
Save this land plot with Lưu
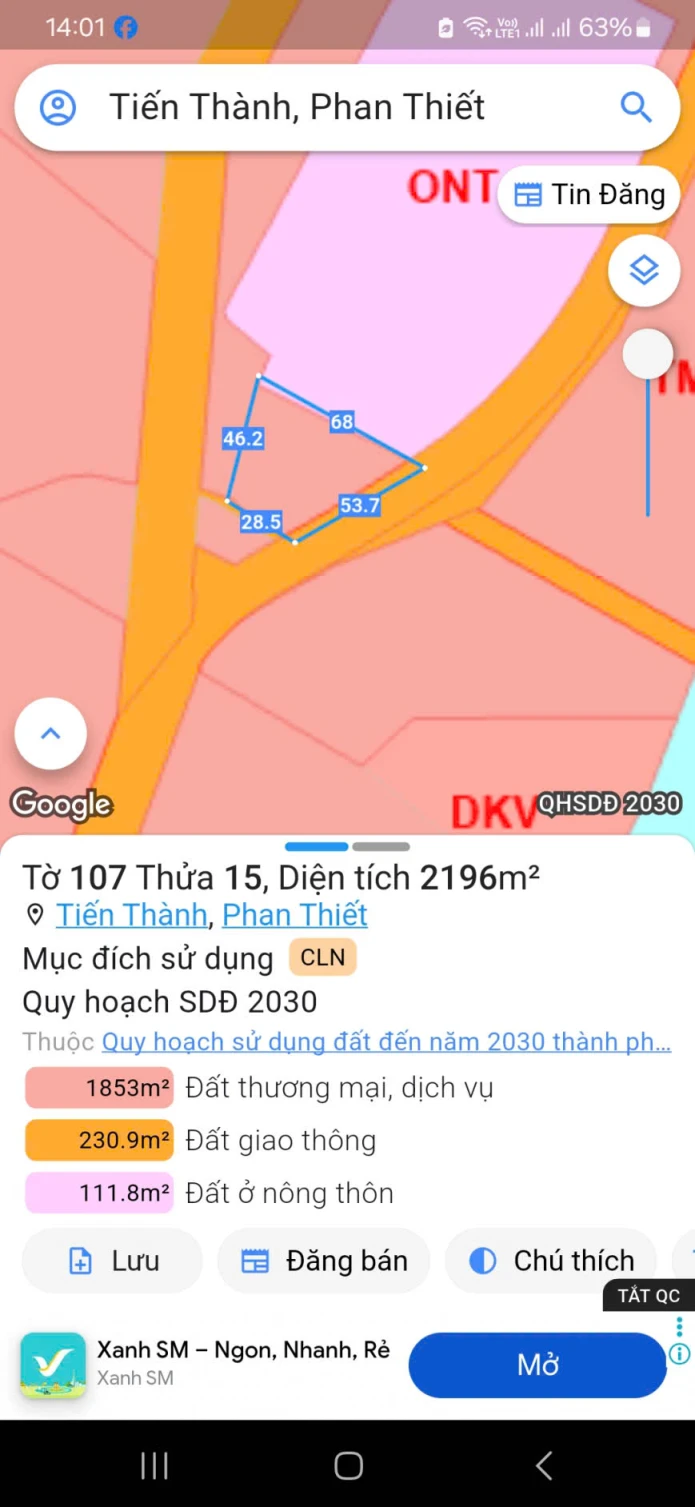click(x=112, y=1261)
